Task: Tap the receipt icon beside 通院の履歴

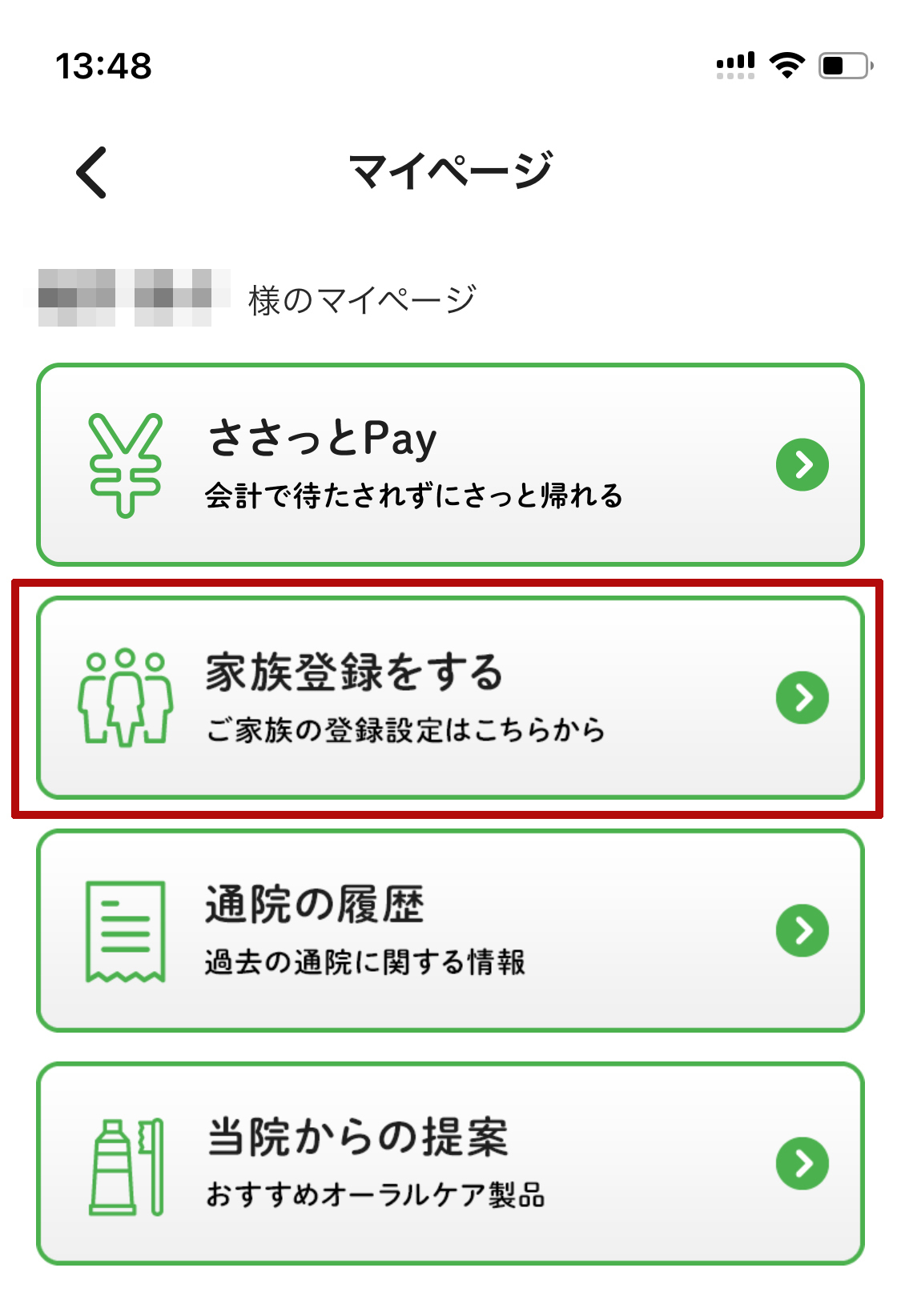Action: 124,929
